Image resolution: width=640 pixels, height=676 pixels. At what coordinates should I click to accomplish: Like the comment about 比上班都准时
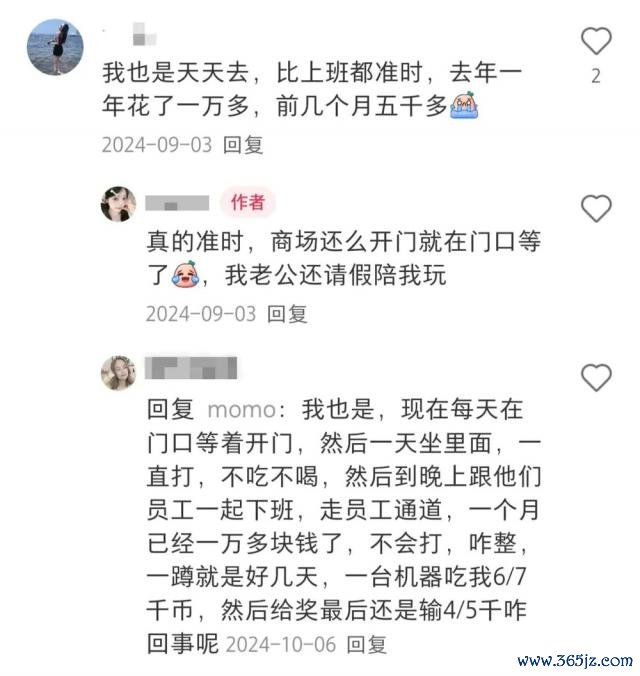(x=596, y=41)
